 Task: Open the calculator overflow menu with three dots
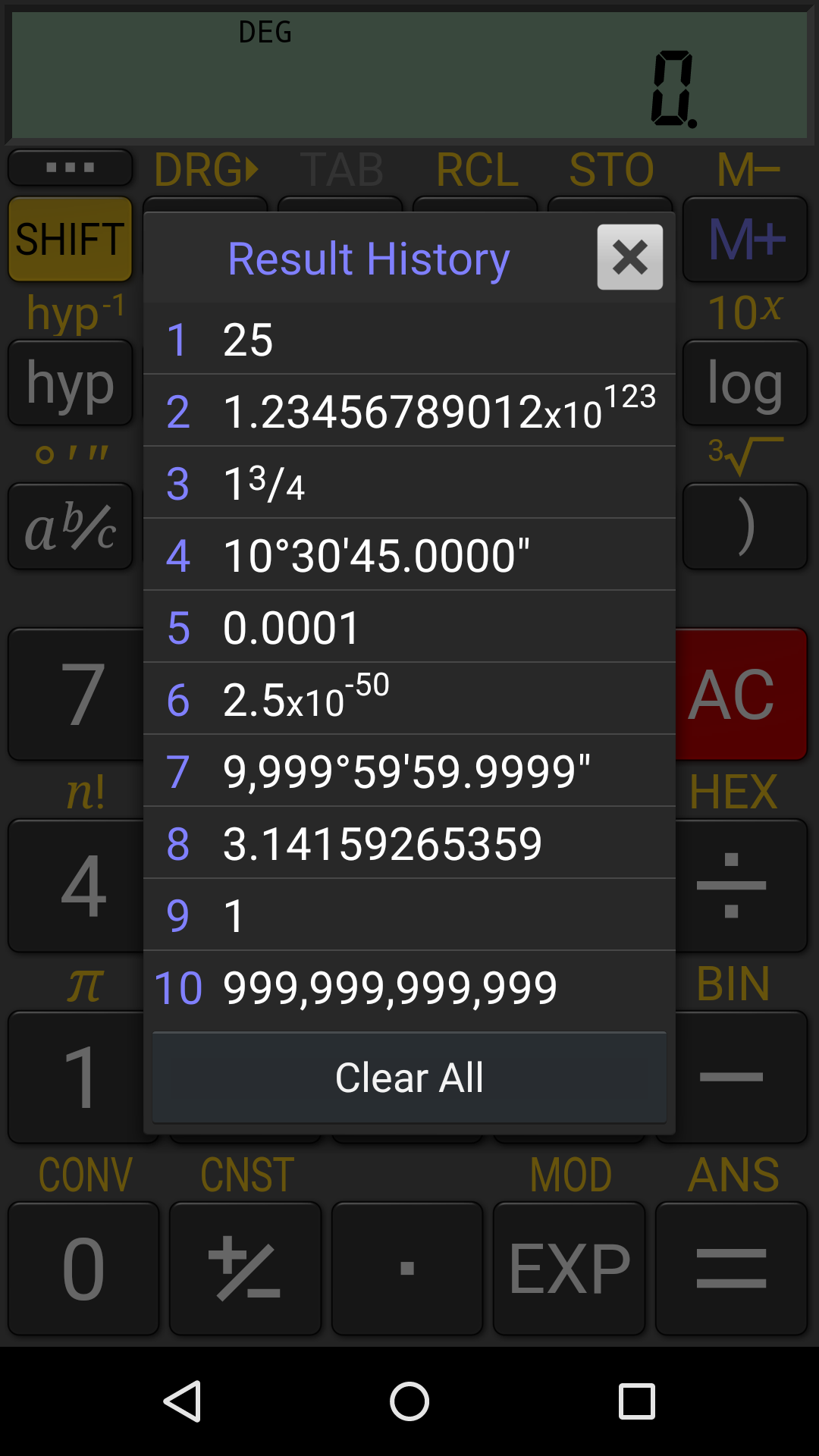[x=70, y=167]
